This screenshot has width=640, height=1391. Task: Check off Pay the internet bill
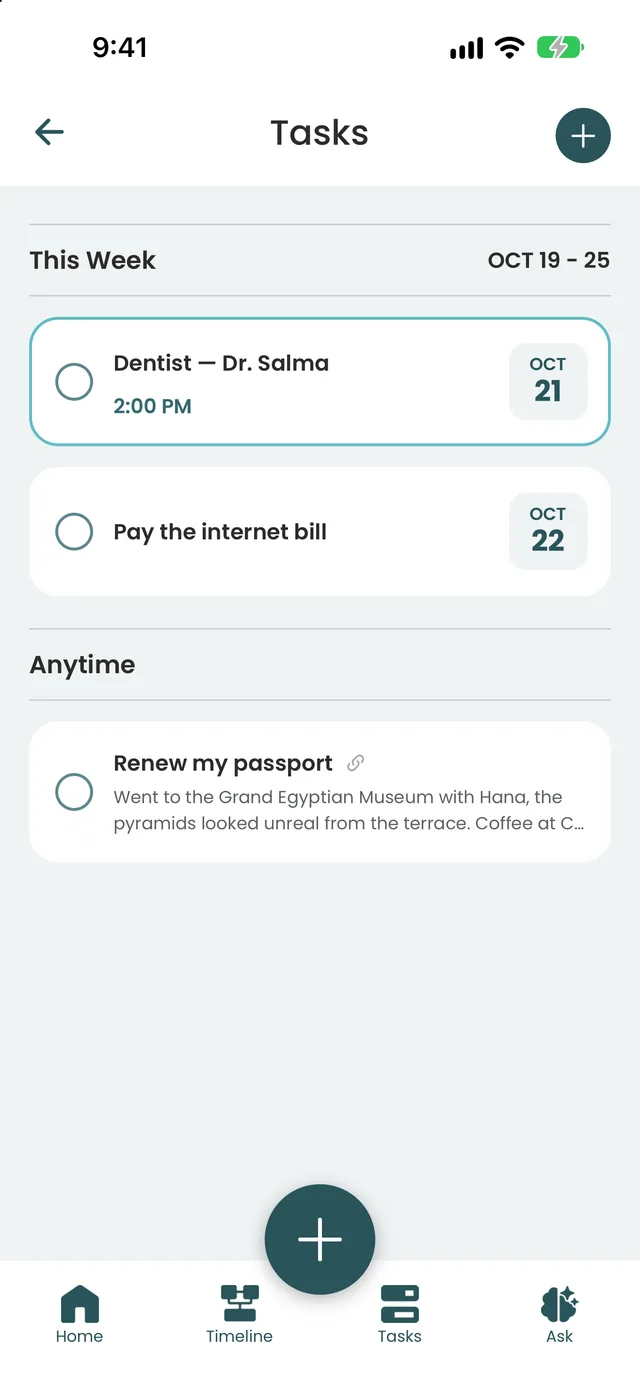tap(74, 532)
